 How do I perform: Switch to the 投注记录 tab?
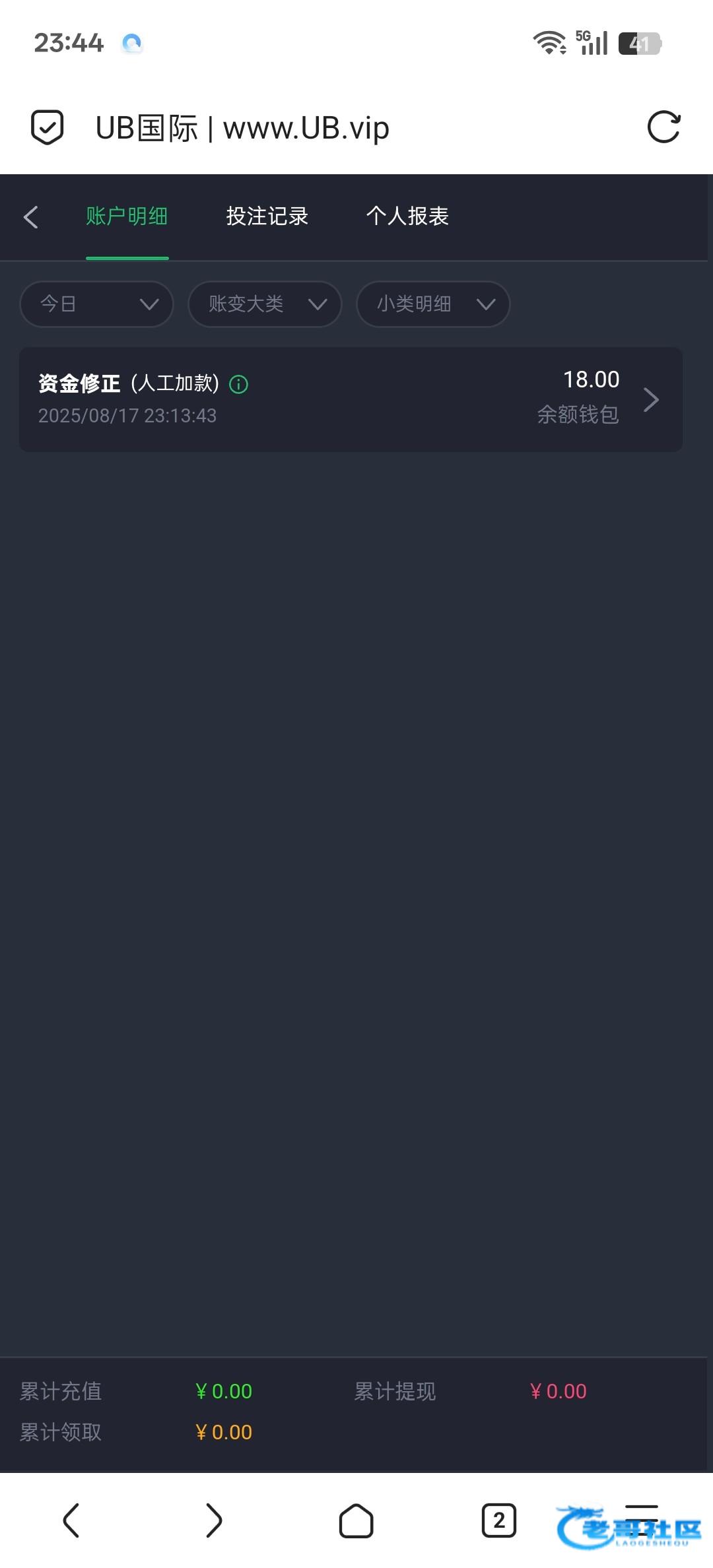267,216
